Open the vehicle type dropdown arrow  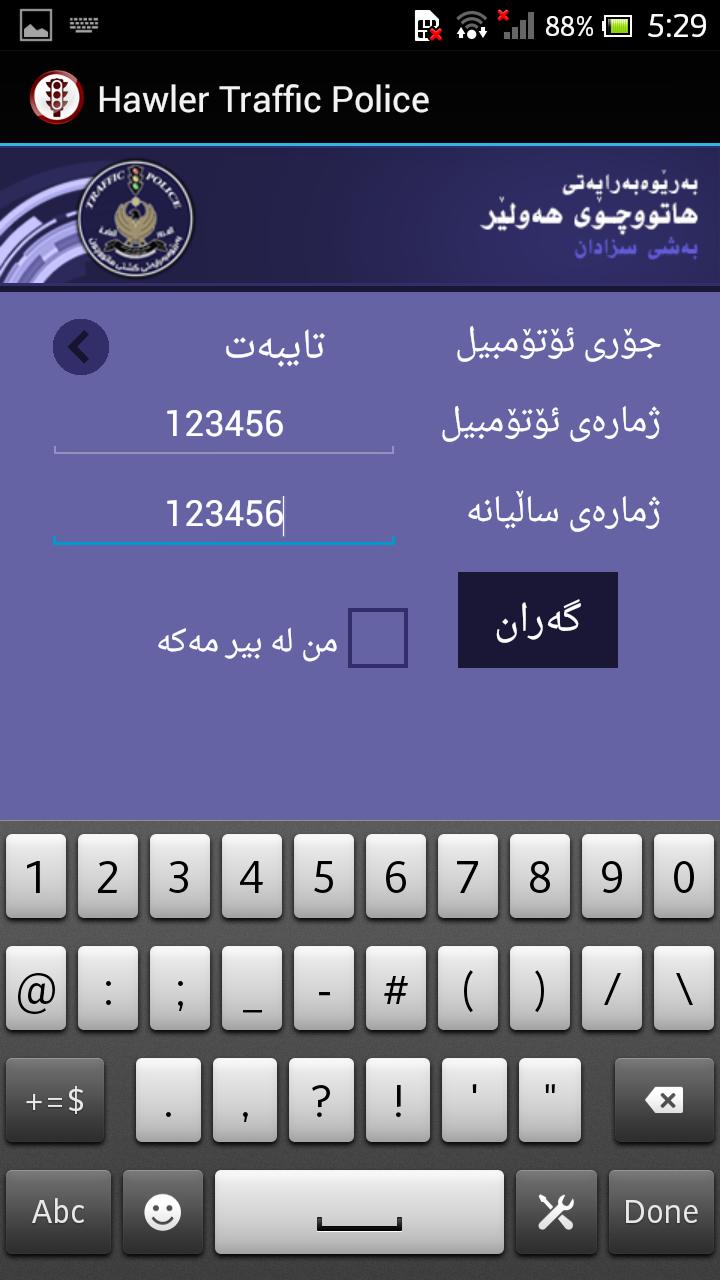click(81, 347)
